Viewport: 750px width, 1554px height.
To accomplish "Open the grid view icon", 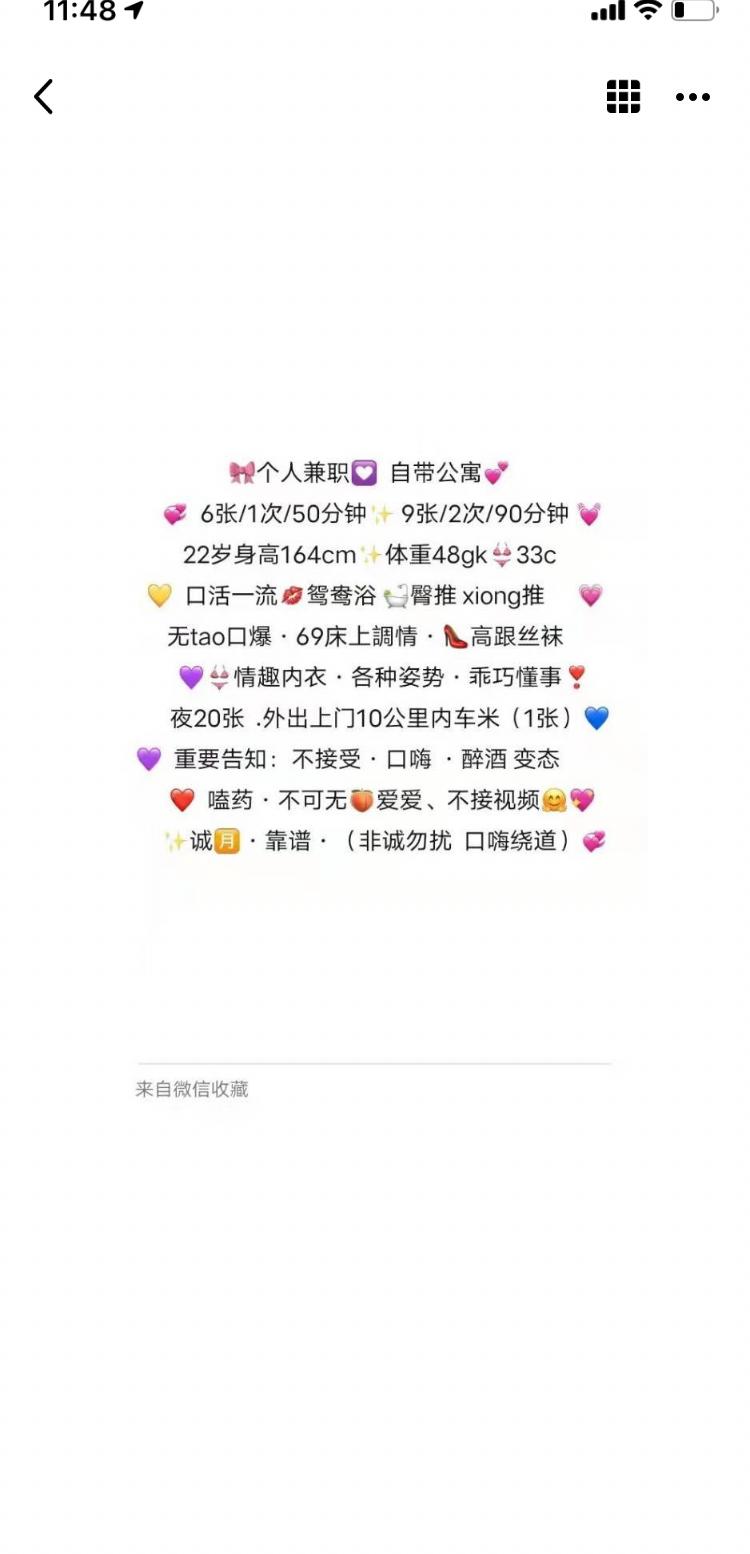I will [x=622, y=96].
